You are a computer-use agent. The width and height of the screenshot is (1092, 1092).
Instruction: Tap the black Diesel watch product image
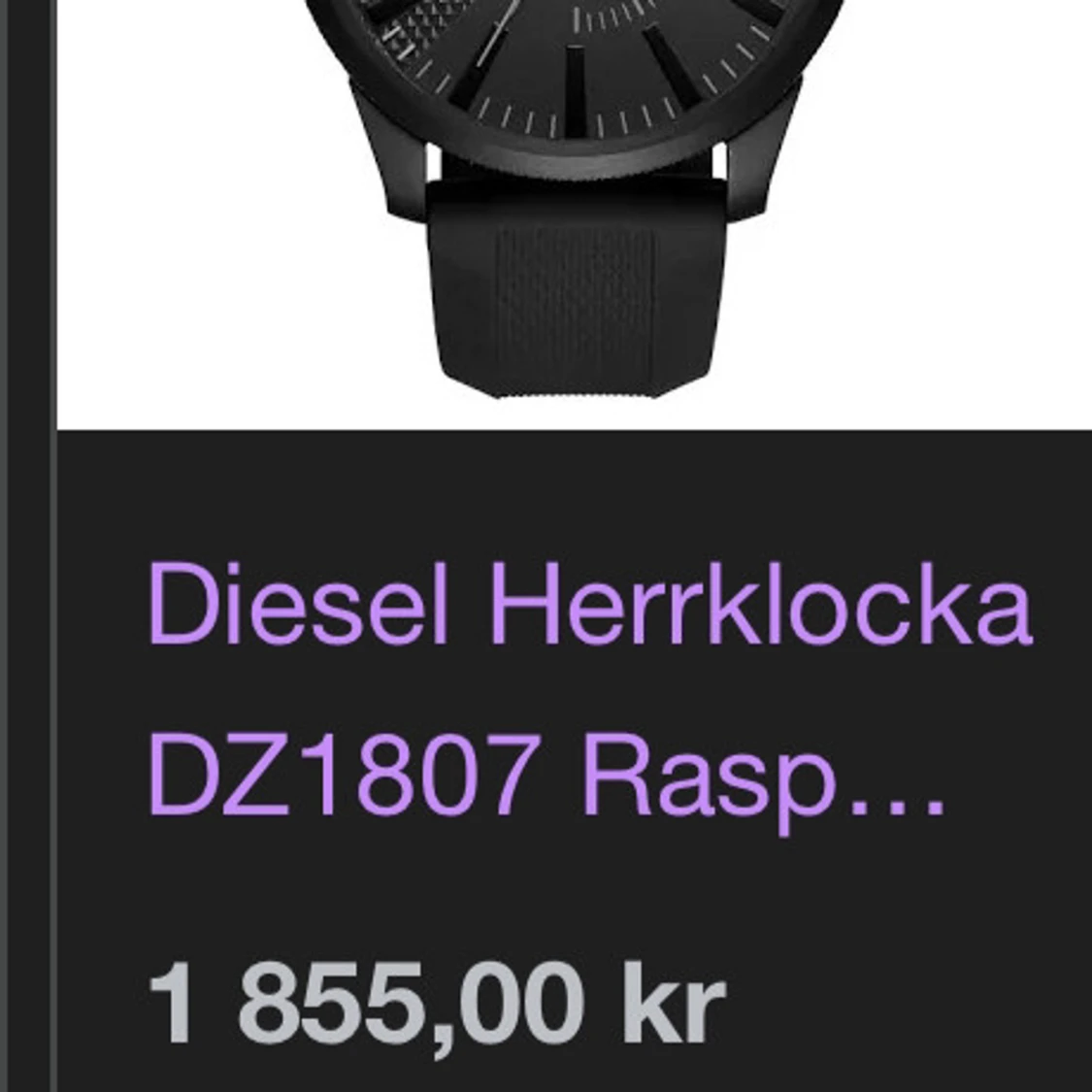[577, 204]
